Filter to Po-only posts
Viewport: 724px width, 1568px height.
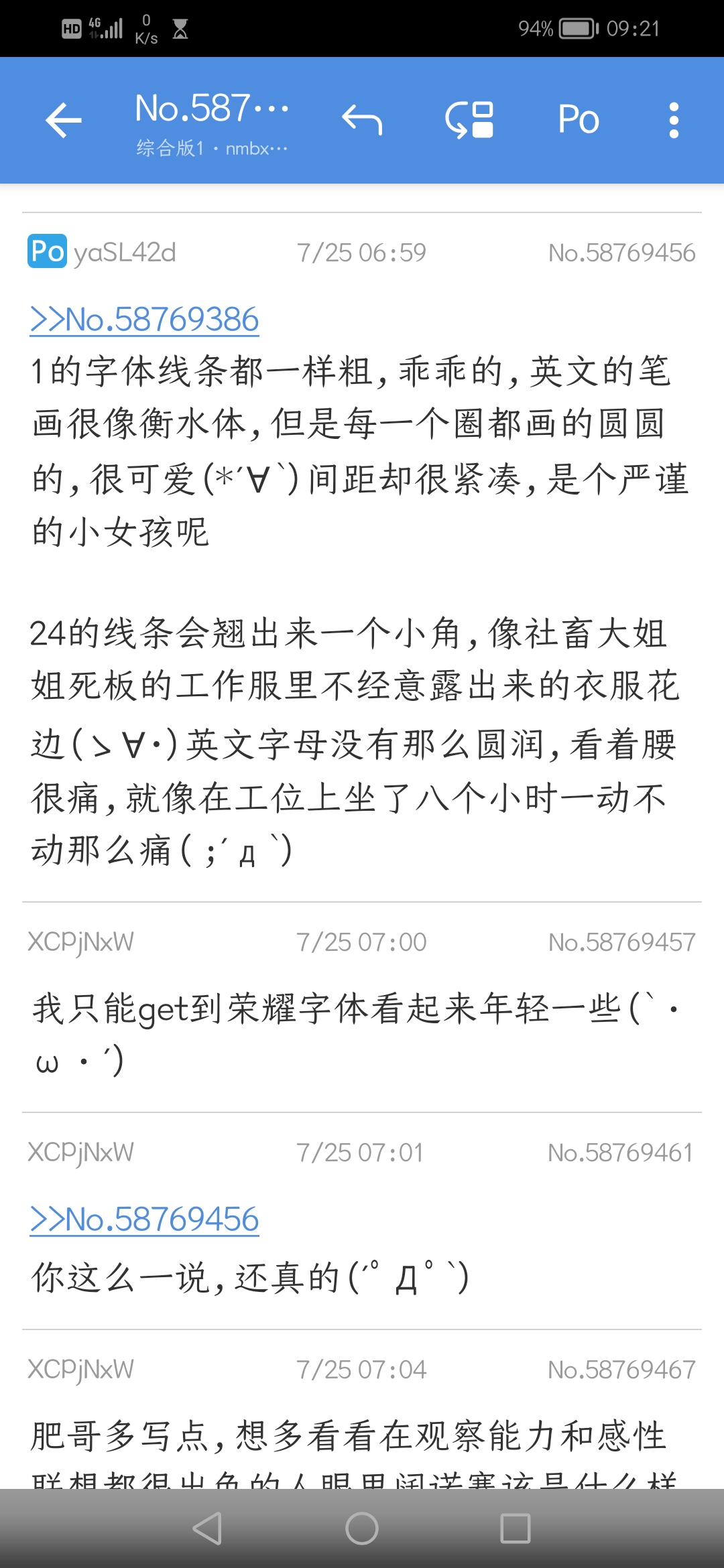[x=579, y=121]
